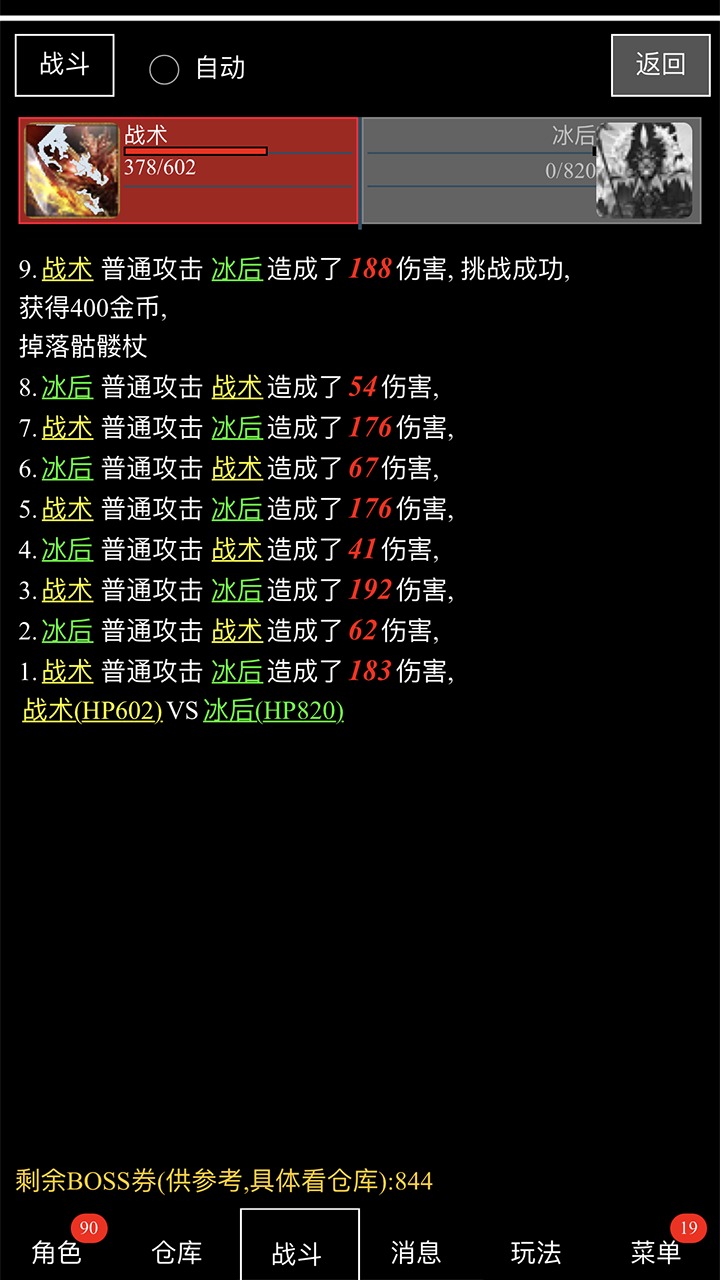Open the 战术 link in round 9 entry
The width and height of the screenshot is (720, 1280).
(66, 268)
